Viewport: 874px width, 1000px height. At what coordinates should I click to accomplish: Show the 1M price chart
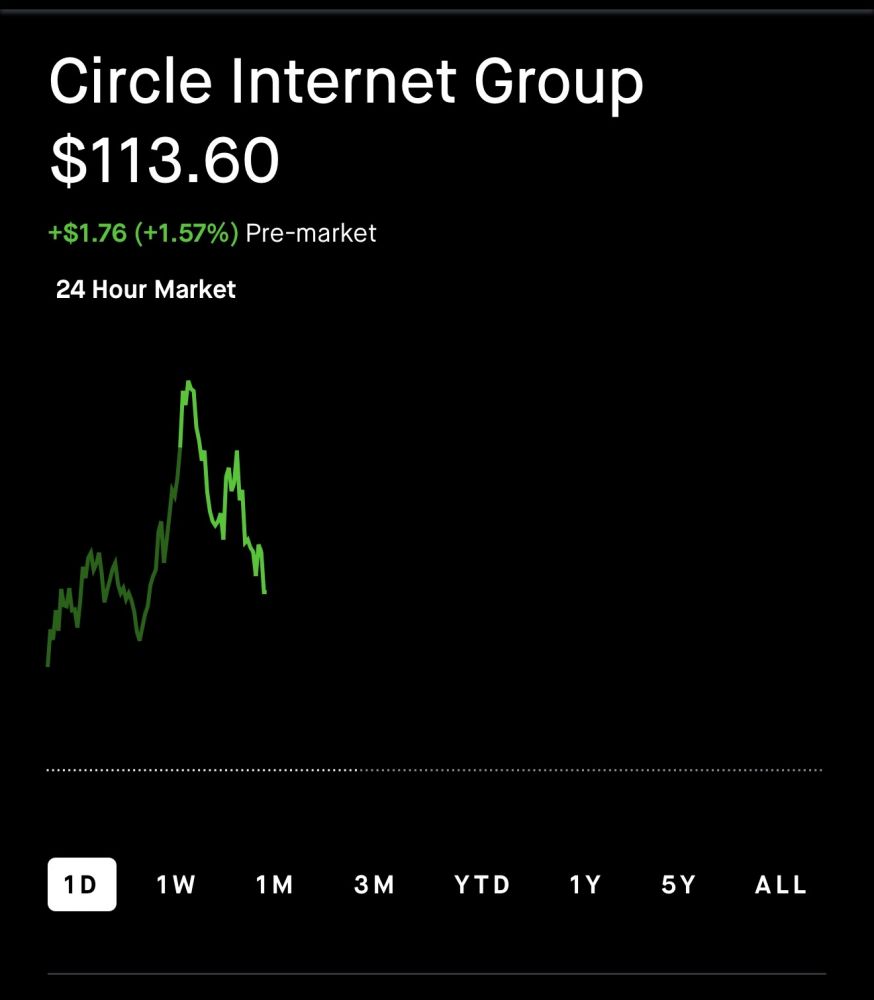tap(274, 885)
